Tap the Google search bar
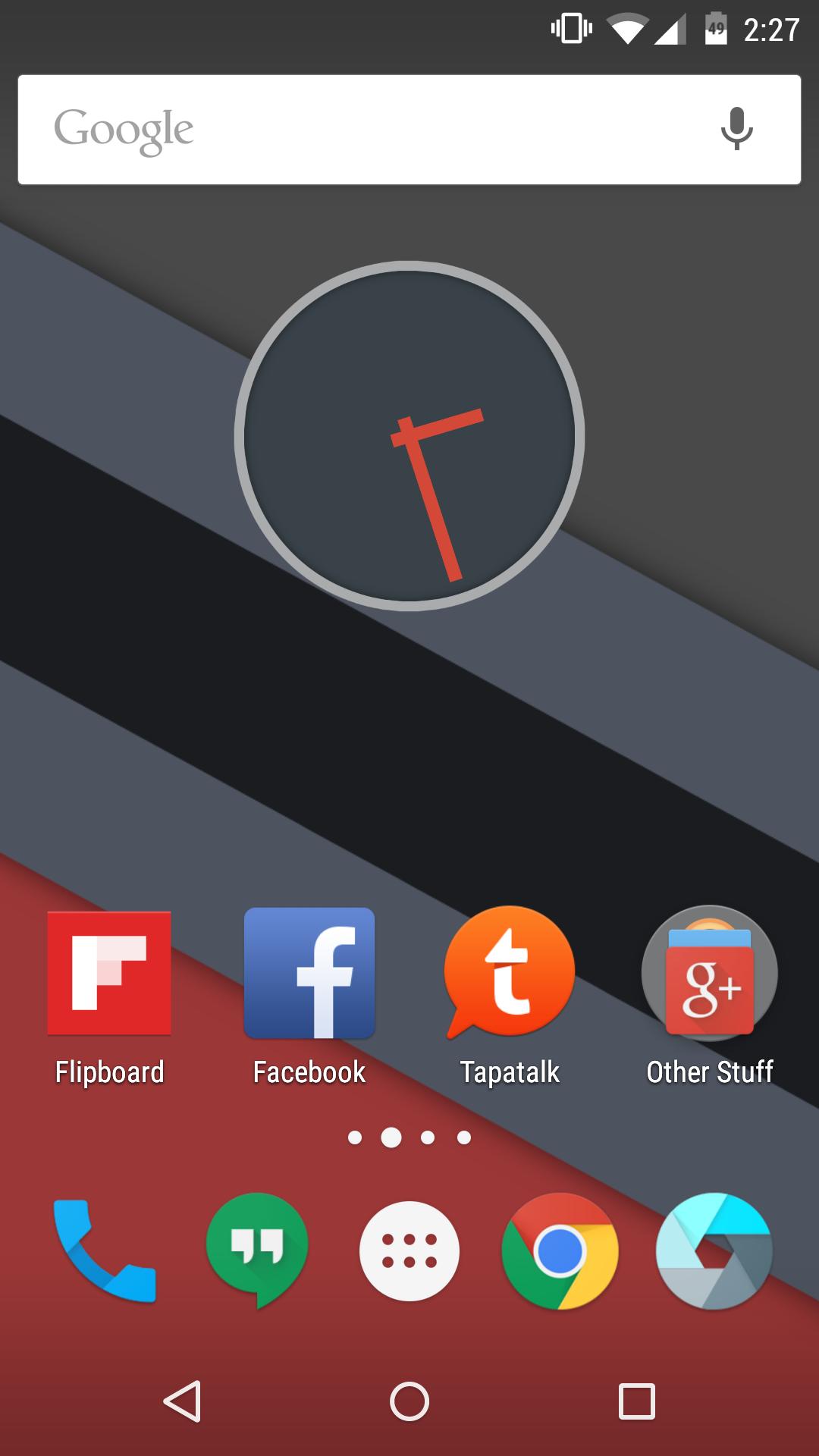 pyautogui.click(x=341, y=127)
